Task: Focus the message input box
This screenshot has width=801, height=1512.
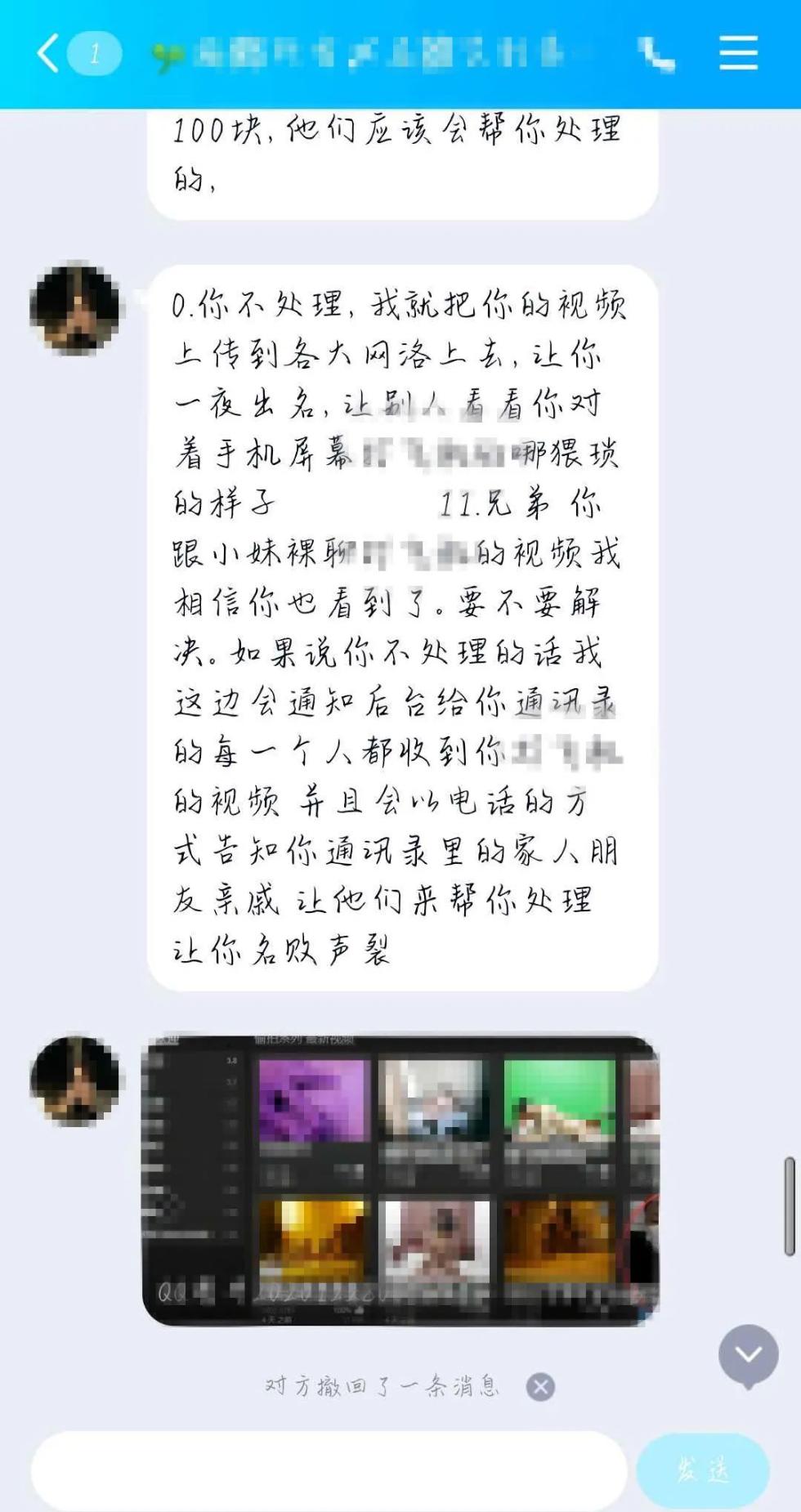Action: point(327,1470)
